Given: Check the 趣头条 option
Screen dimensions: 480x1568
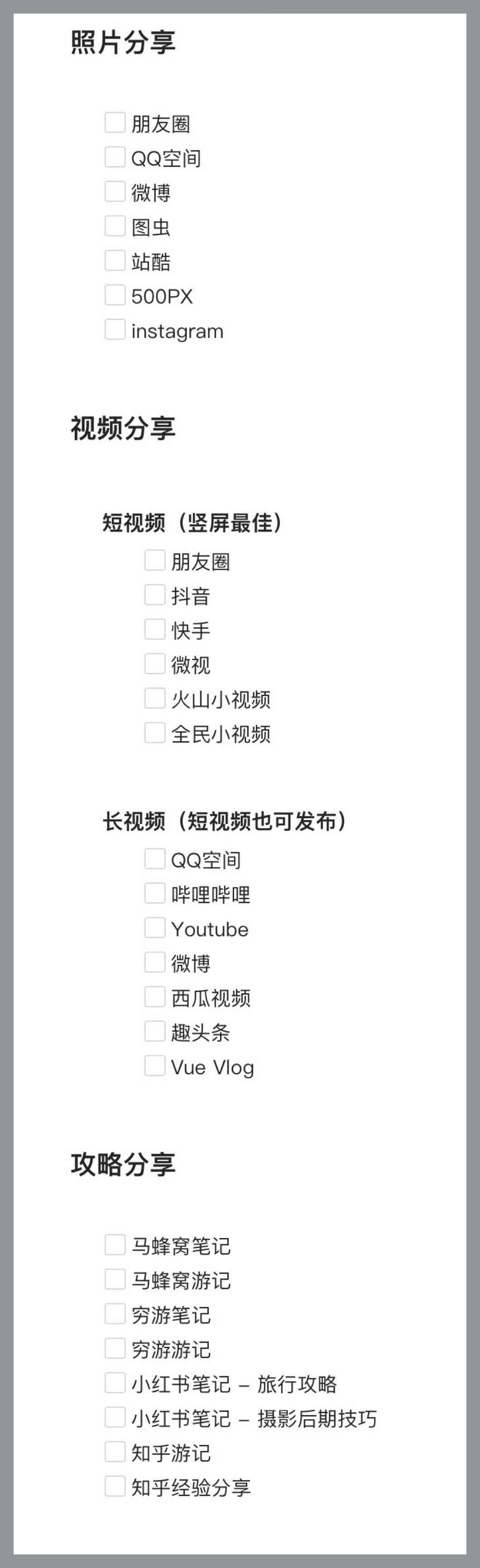Looking at the screenshot, I should [155, 1031].
